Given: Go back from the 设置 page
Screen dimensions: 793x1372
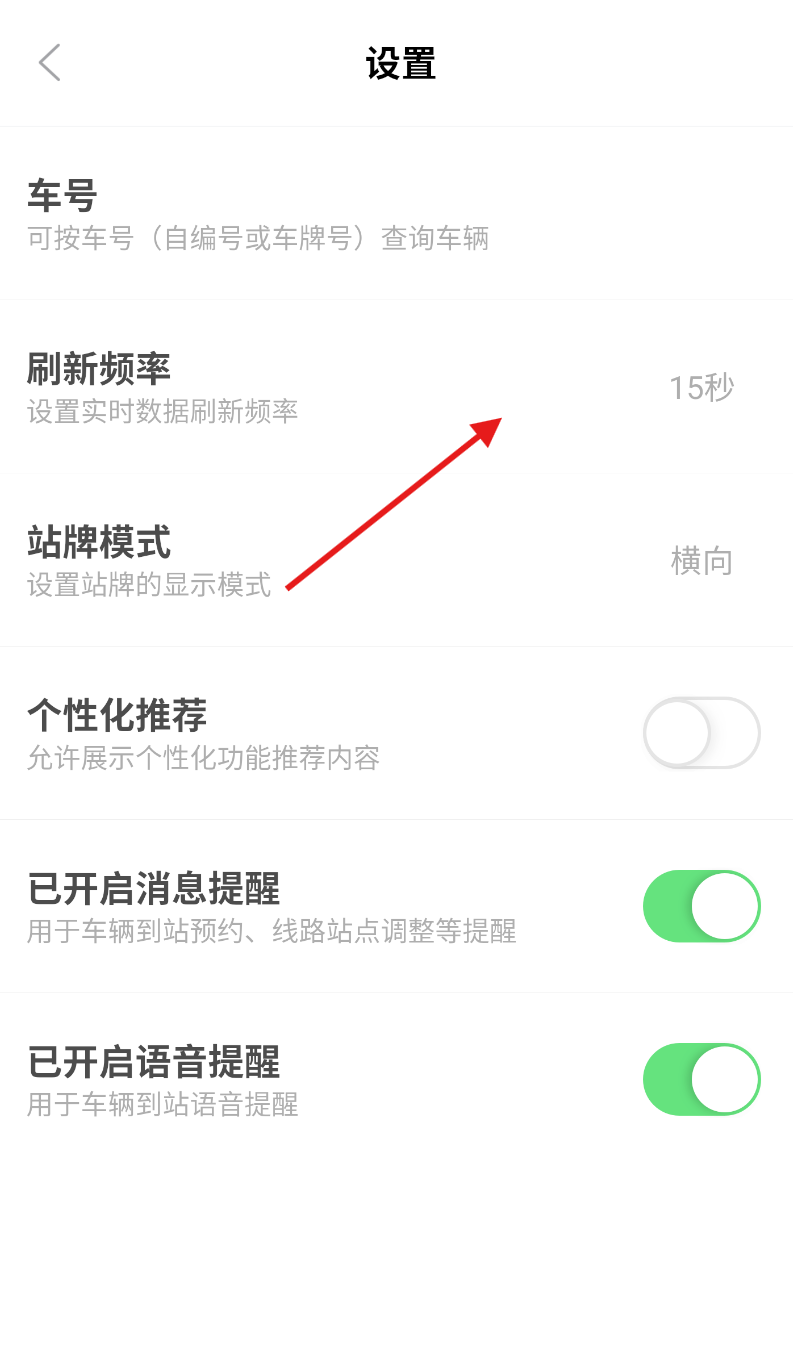Looking at the screenshot, I should tap(50, 63).
